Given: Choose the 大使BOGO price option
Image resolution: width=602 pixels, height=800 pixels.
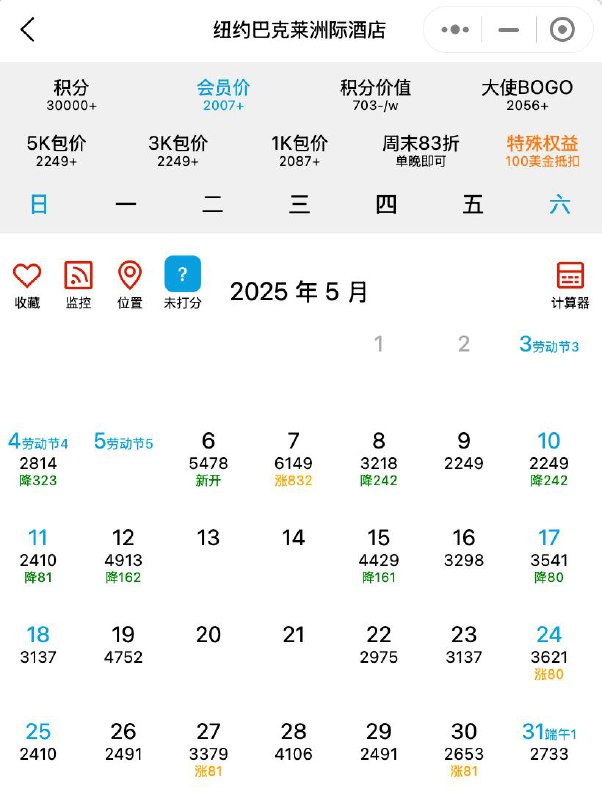Looking at the screenshot, I should coord(527,95).
